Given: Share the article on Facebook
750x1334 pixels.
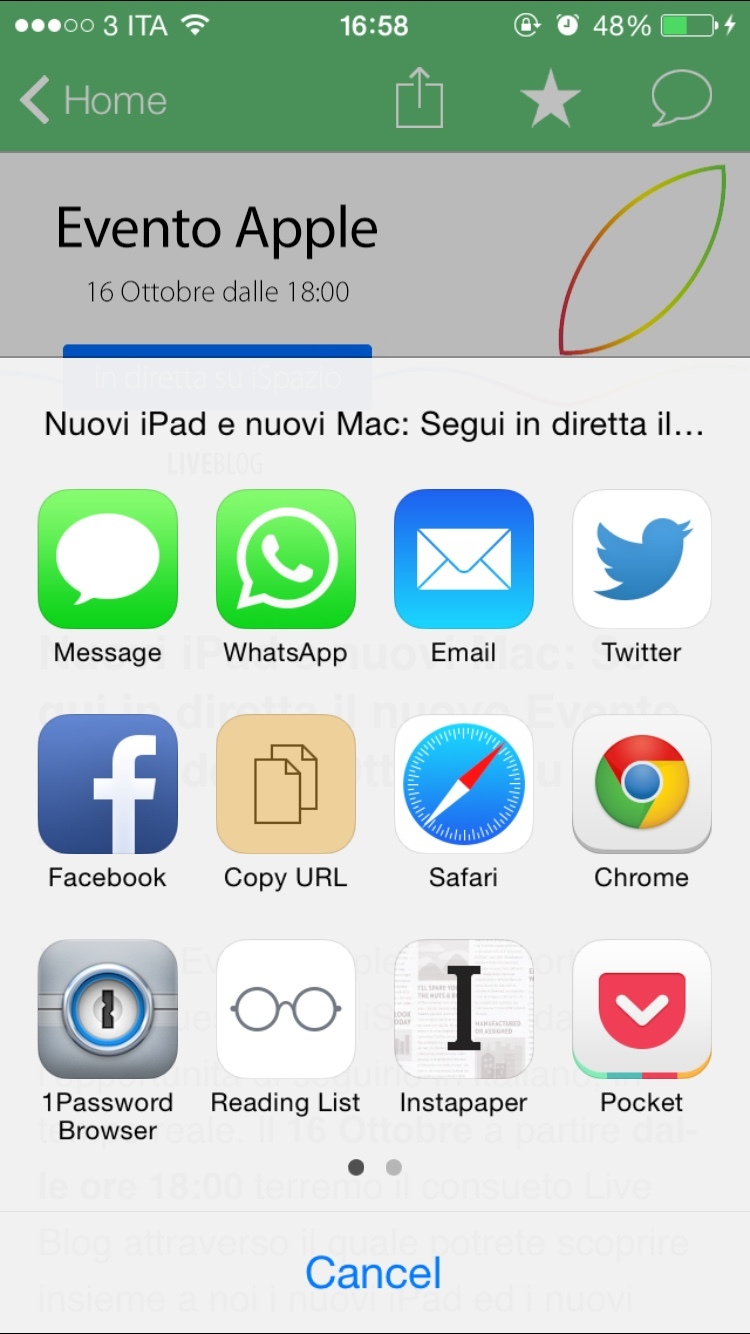Looking at the screenshot, I should pyautogui.click(x=108, y=784).
